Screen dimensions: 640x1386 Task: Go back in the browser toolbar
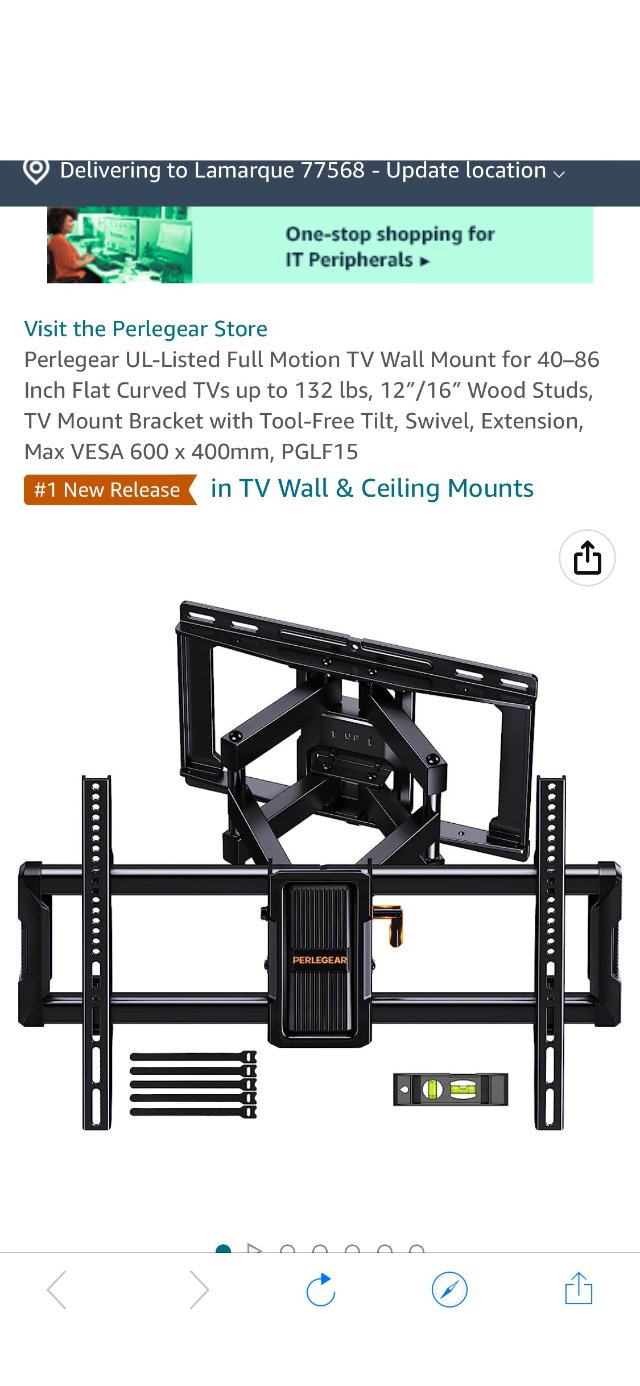pyautogui.click(x=58, y=1290)
